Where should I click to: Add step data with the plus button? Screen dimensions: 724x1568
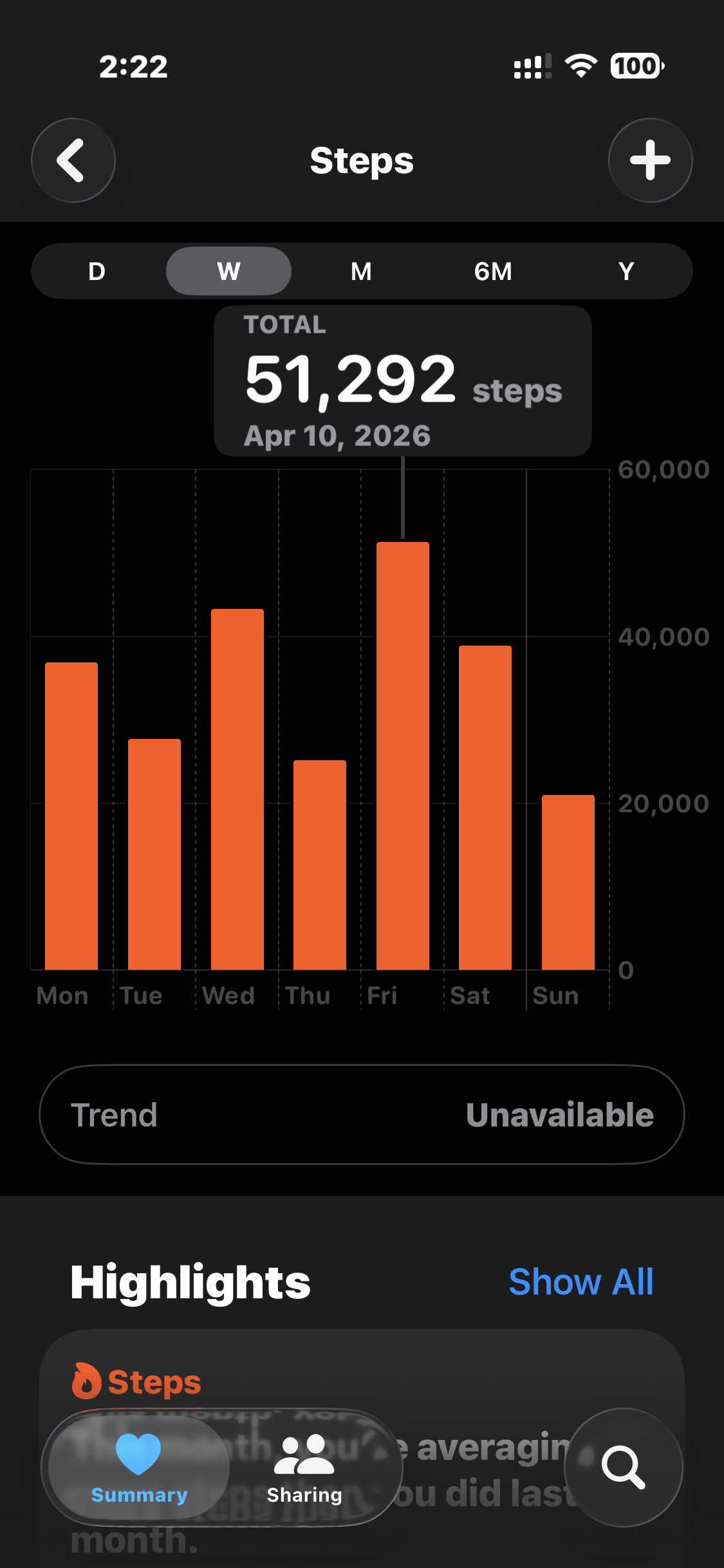pos(650,160)
